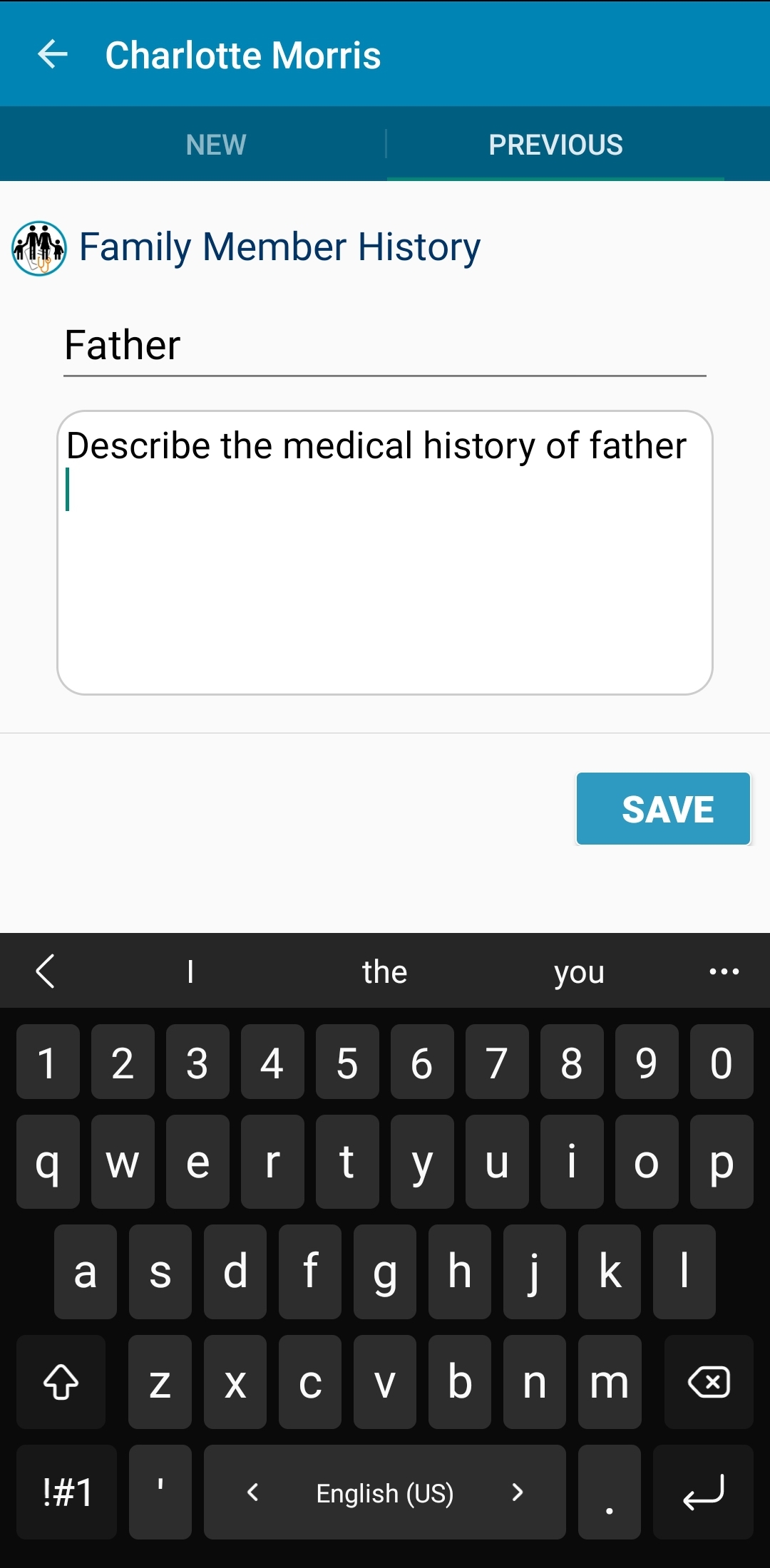Focus the father's medical history text box
This screenshot has height=1568, width=770.
click(385, 552)
